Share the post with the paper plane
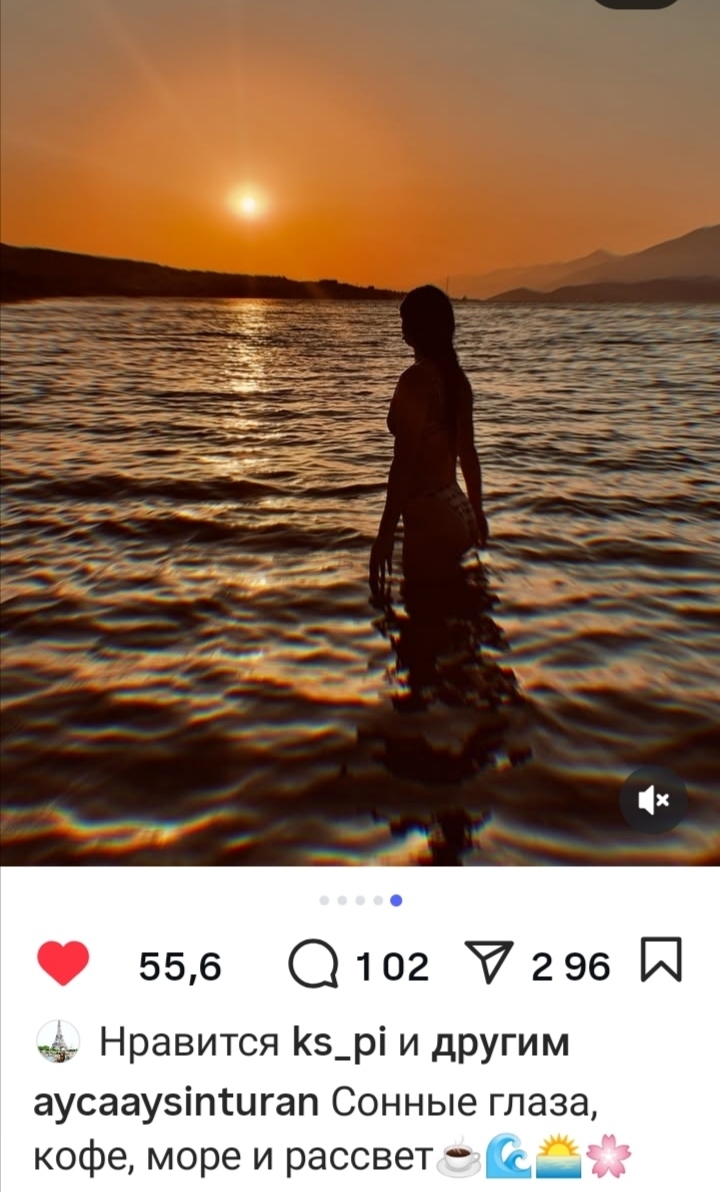The image size is (720, 1192). 490,965
